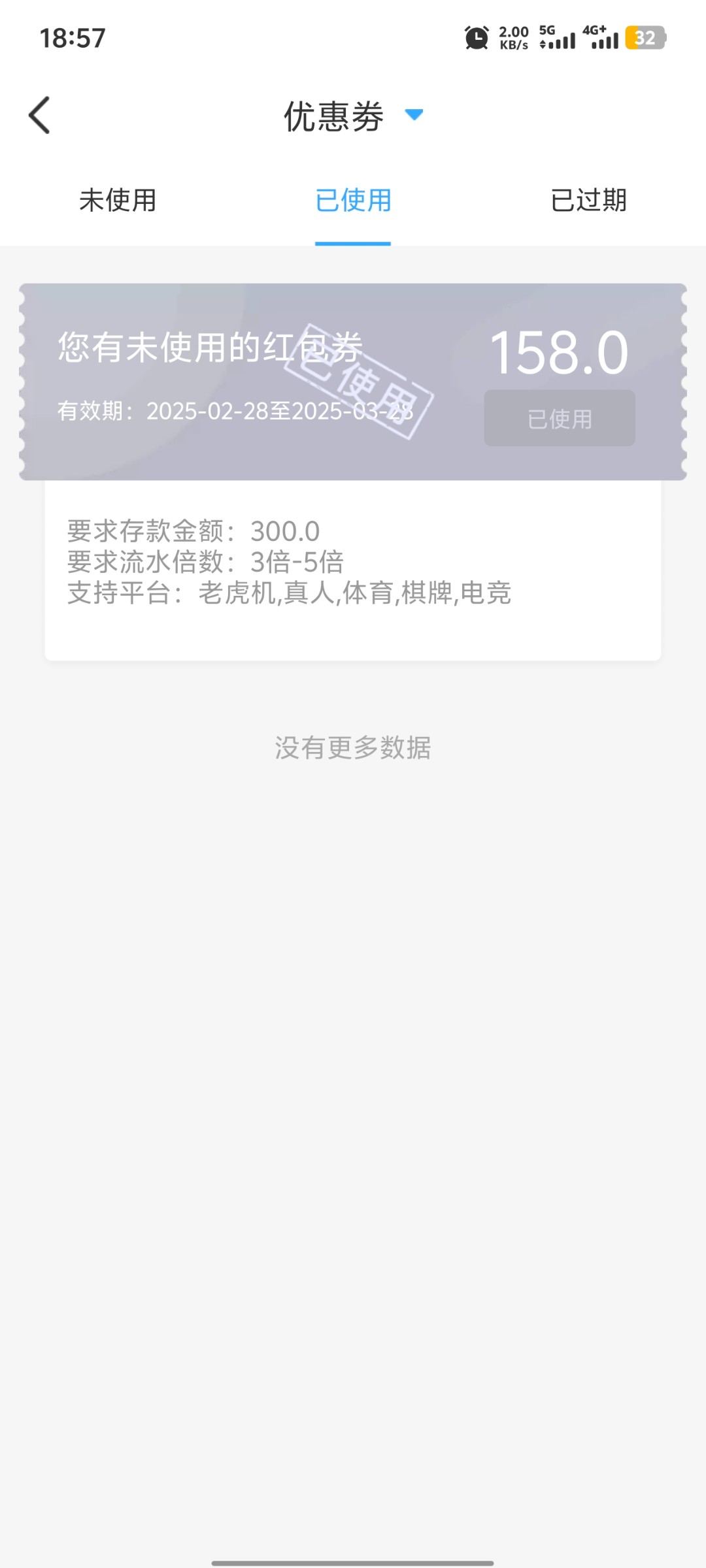Tap the greyed 已使用 button on coupon
Viewport: 706px width, 1568px height.
tap(560, 418)
